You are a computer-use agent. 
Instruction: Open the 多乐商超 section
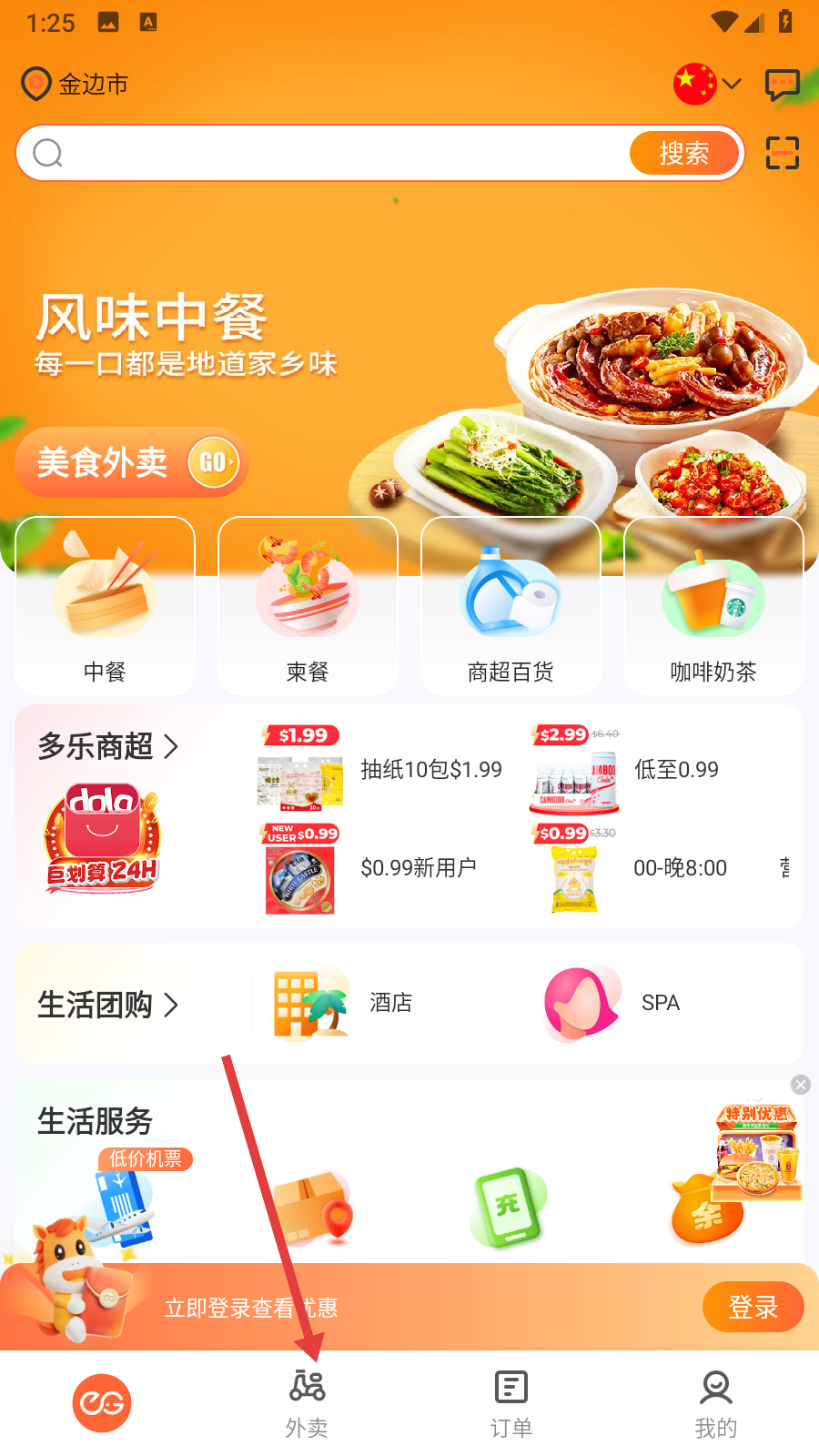(x=108, y=747)
